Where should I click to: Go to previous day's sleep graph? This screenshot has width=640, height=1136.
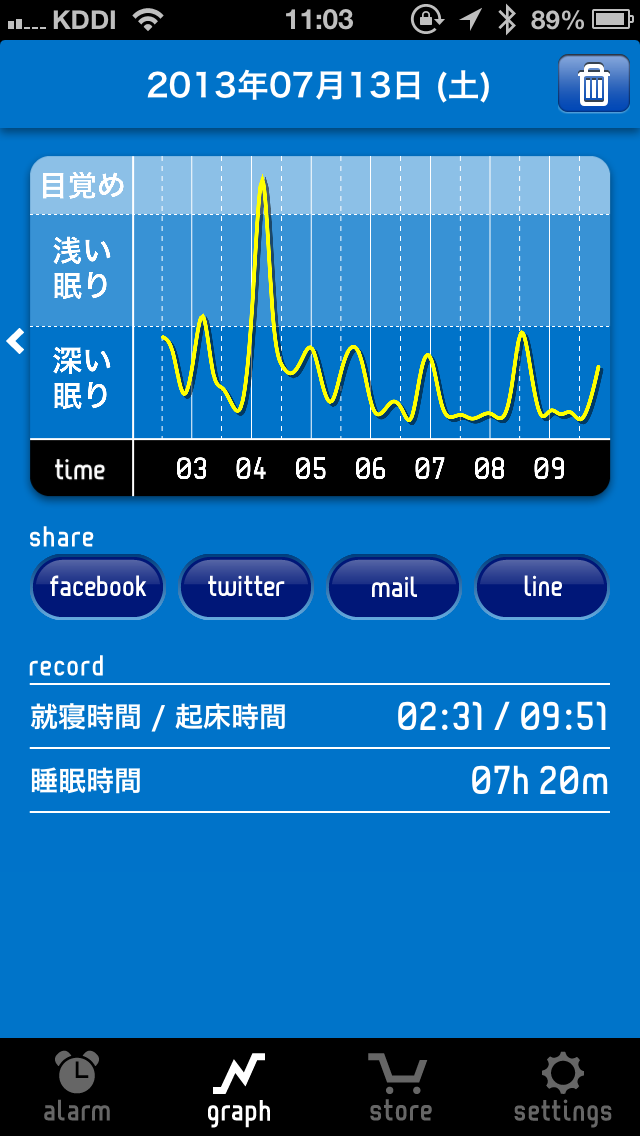point(15,342)
